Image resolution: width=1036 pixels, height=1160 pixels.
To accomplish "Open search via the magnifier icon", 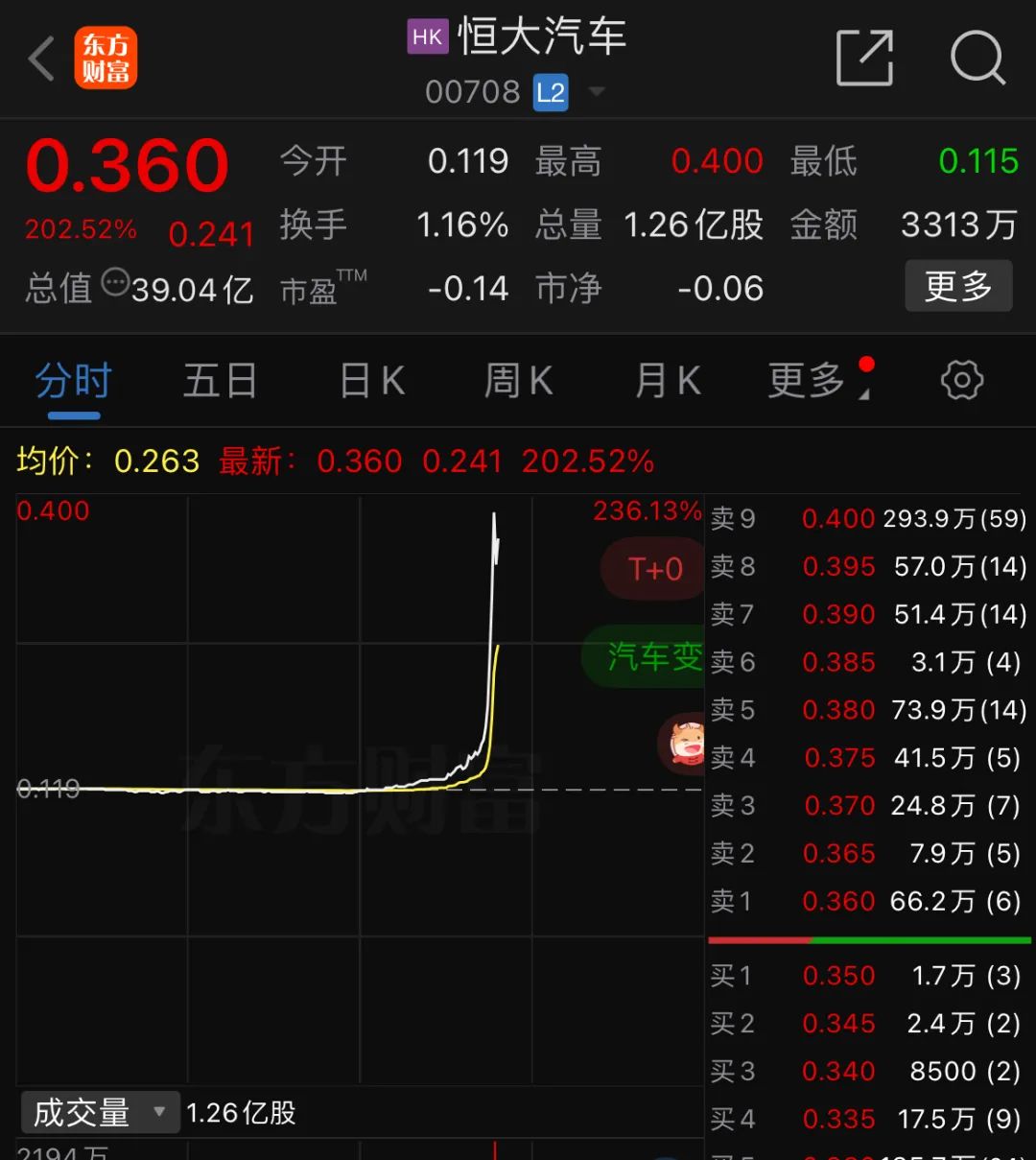I will (x=977, y=59).
